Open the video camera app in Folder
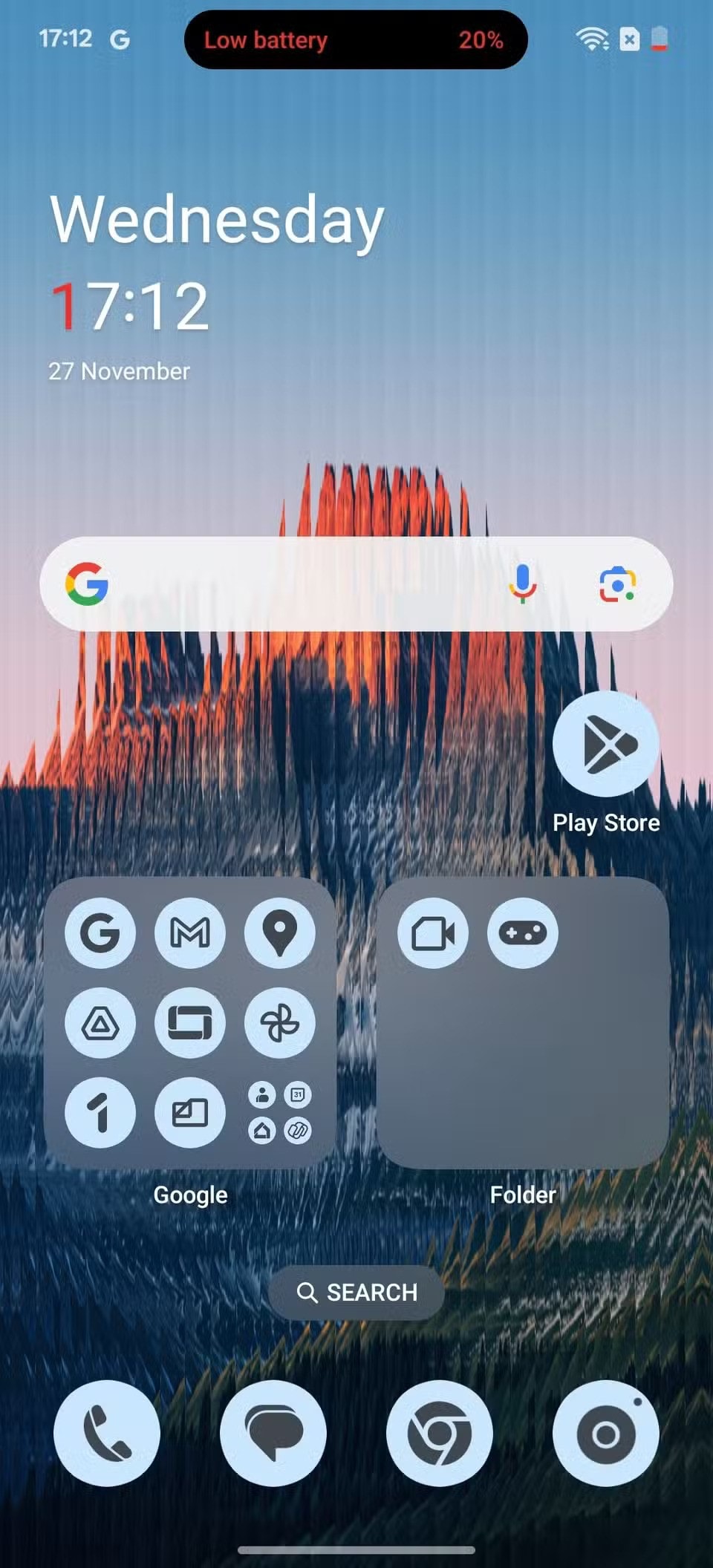 click(x=433, y=933)
